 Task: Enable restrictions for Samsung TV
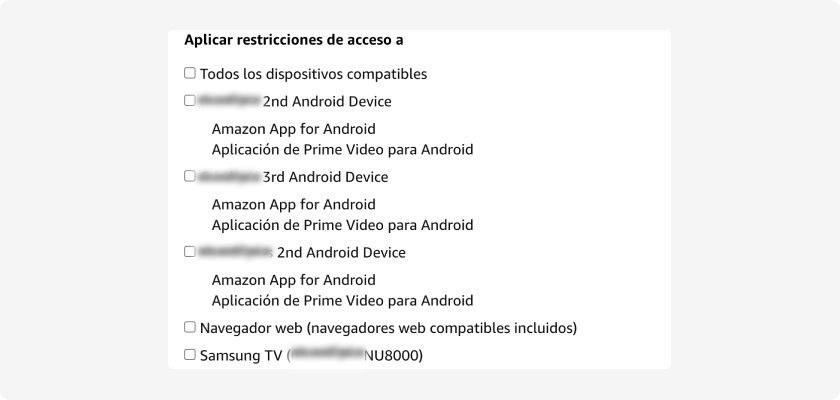190,354
